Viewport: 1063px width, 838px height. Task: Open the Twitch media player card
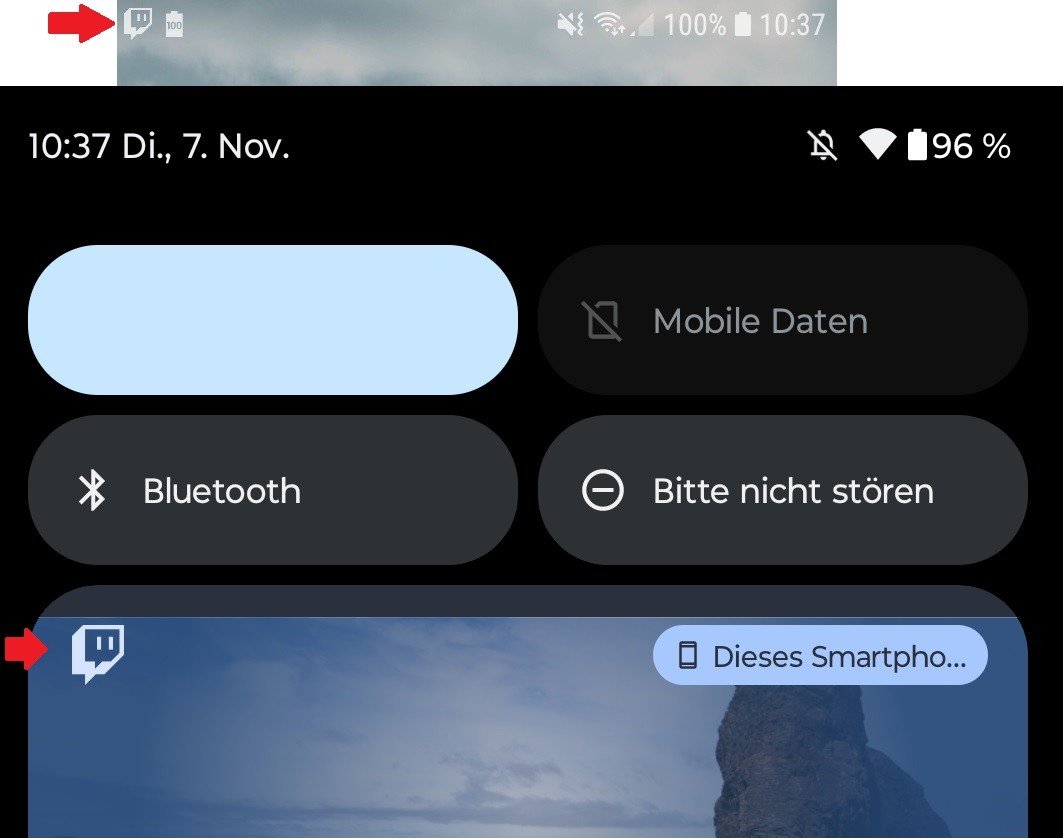click(400, 740)
